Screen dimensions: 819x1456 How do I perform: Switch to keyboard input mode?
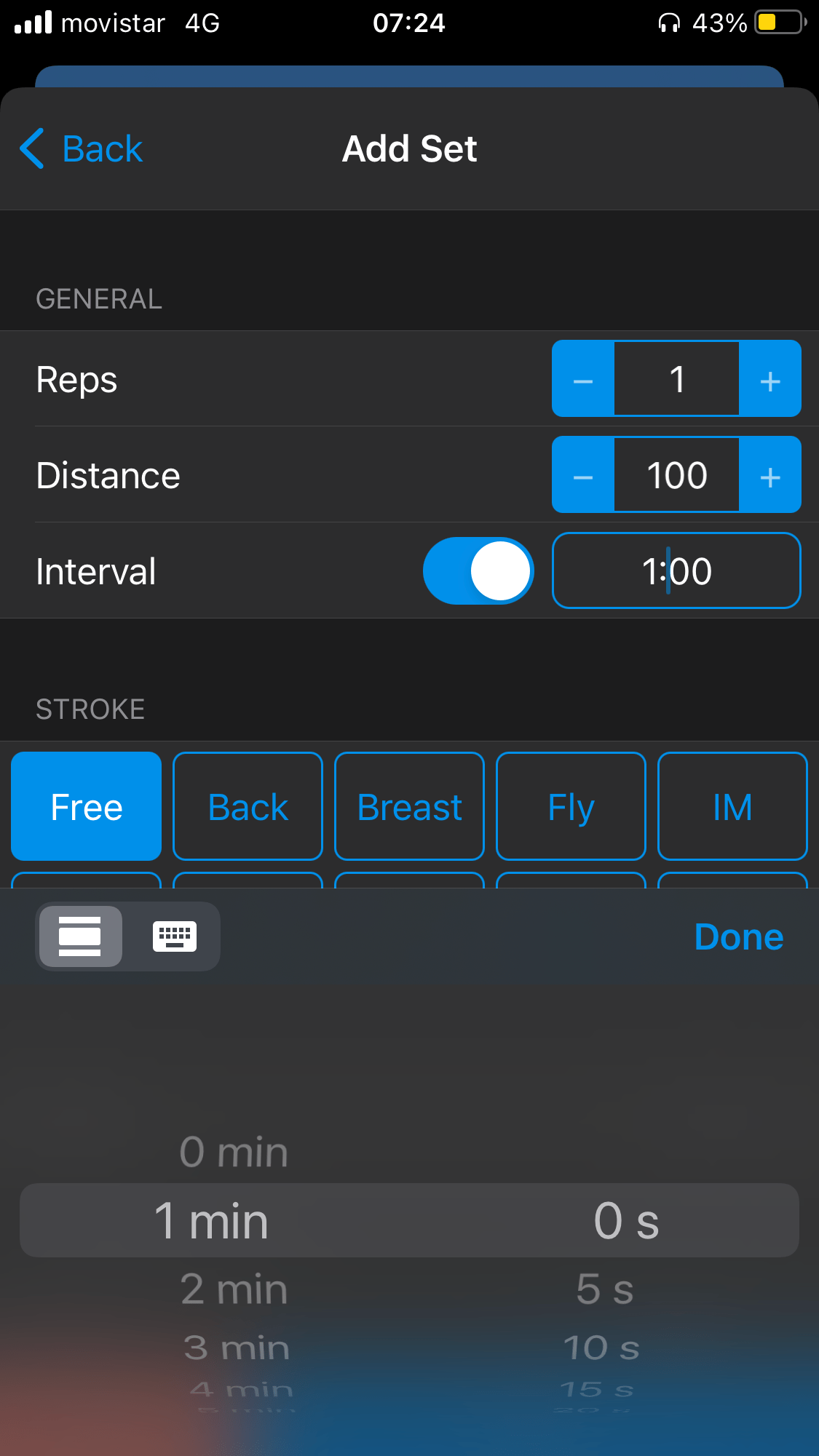[x=175, y=936]
